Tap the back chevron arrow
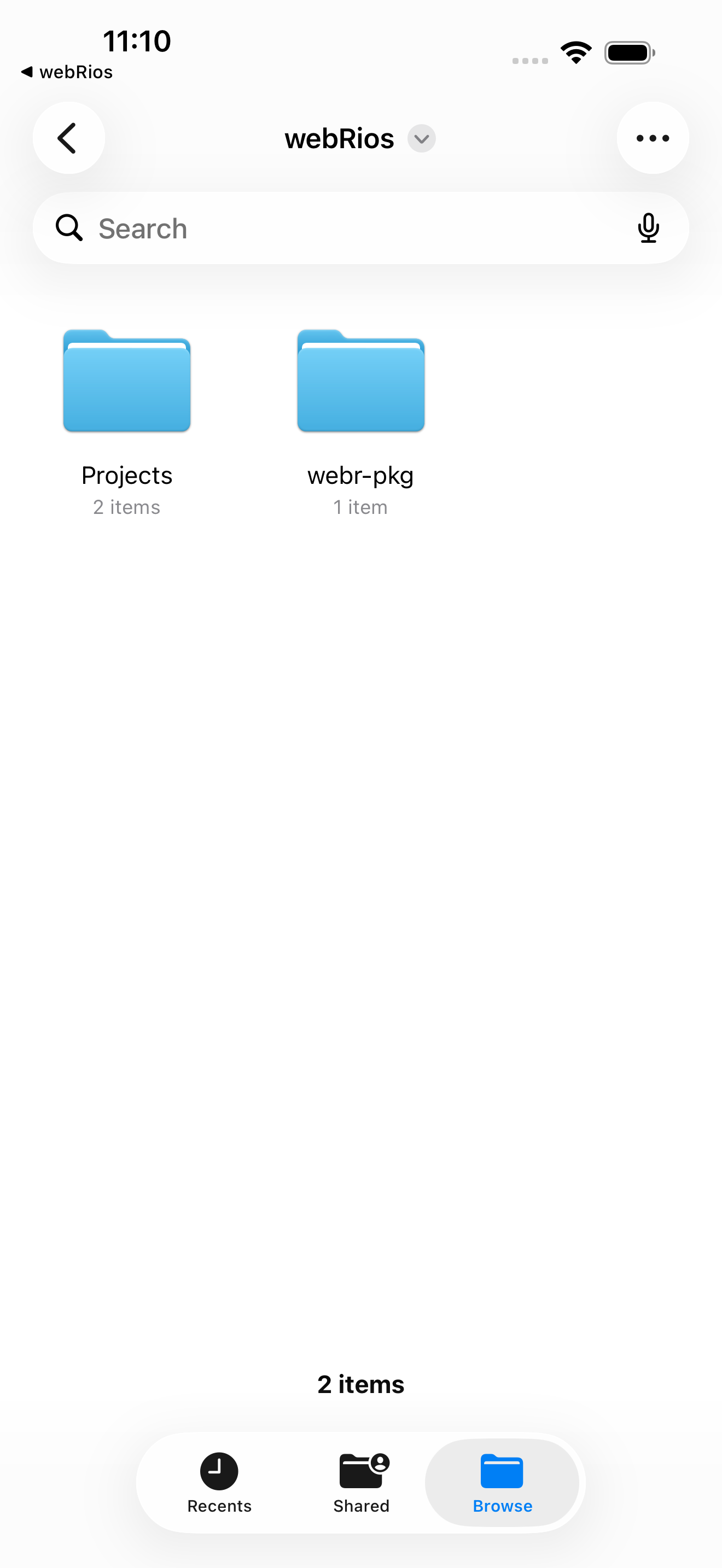The width and height of the screenshot is (722, 1568). [68, 138]
